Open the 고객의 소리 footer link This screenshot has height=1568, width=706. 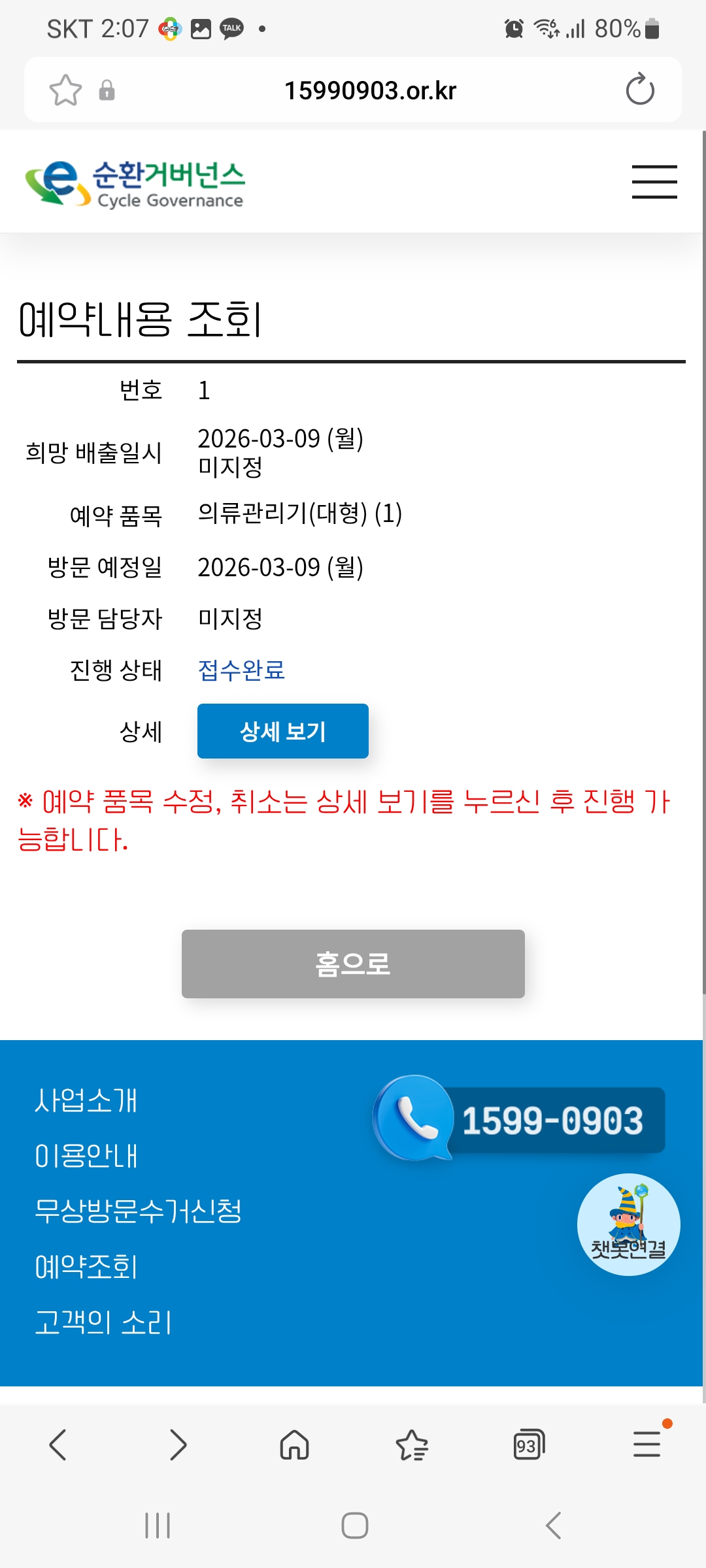(x=103, y=1322)
